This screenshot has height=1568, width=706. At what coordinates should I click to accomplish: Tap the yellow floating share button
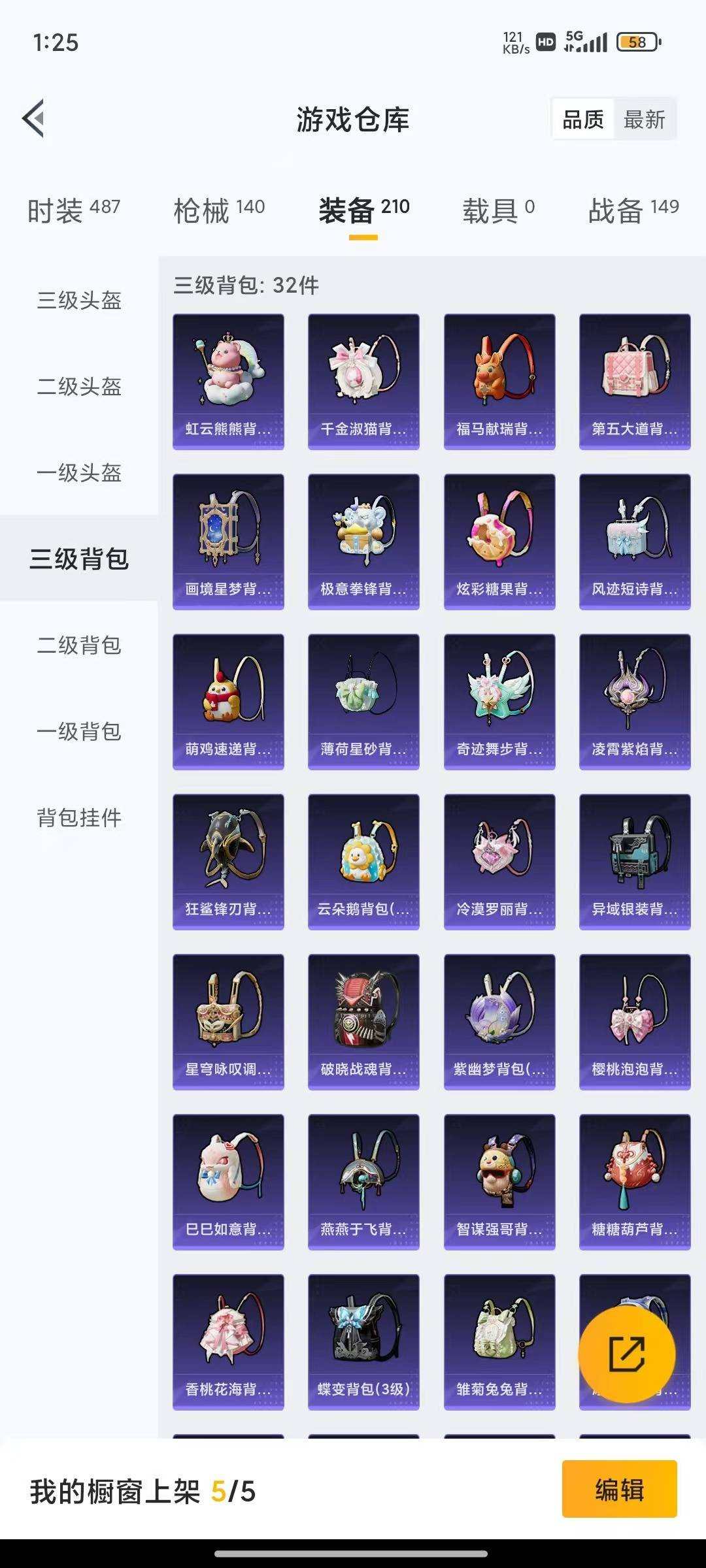pos(627,1354)
